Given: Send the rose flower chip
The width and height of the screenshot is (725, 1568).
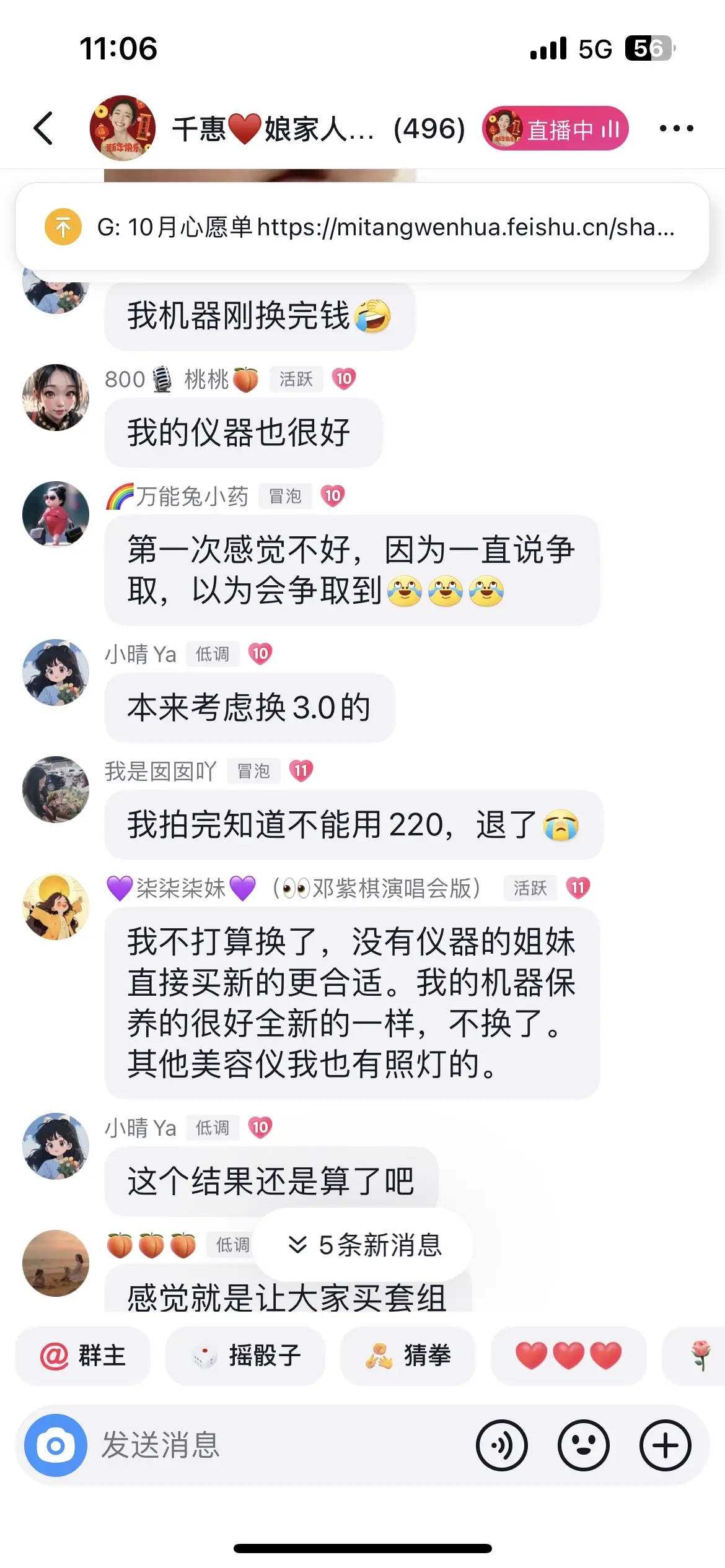Looking at the screenshot, I should coord(700,1356).
